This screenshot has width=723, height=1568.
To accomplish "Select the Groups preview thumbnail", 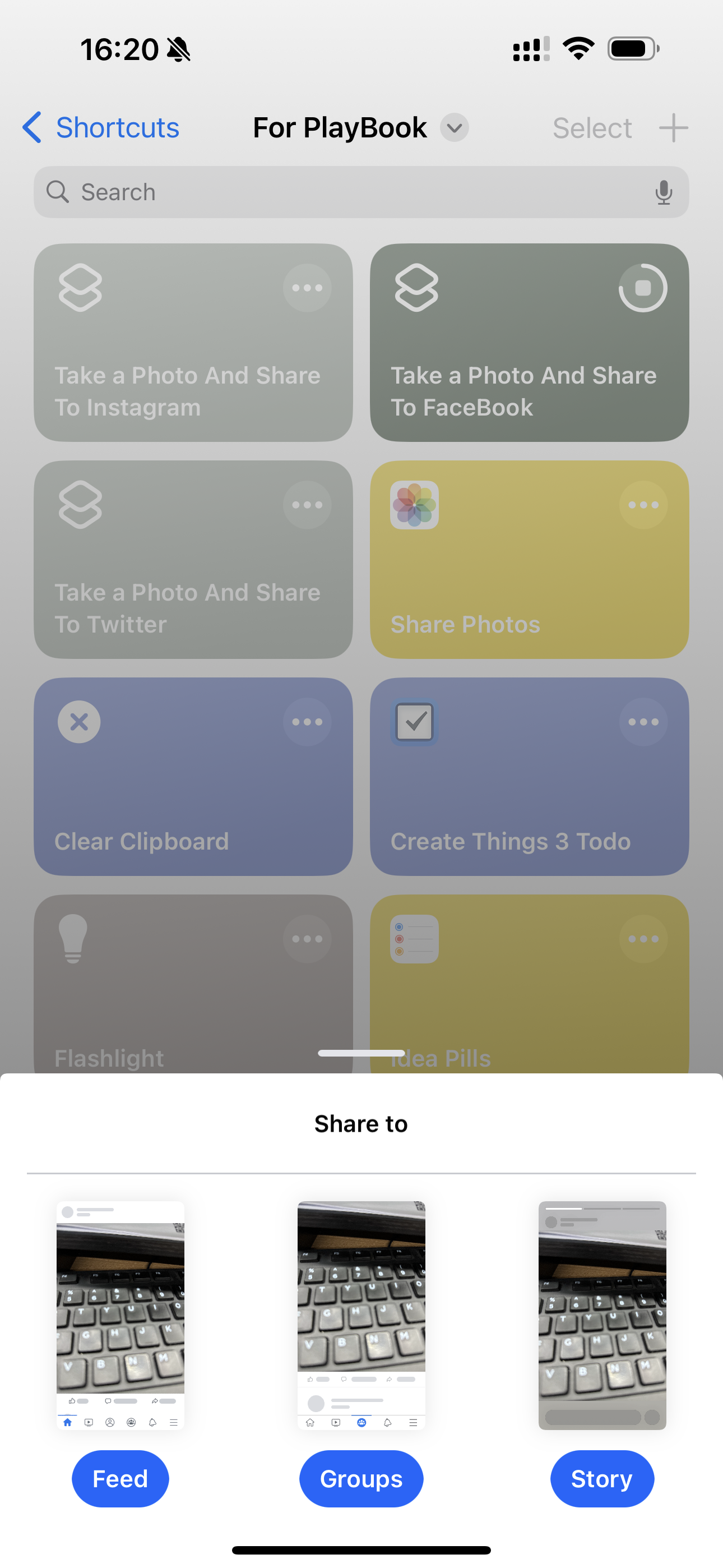I will [x=361, y=1315].
